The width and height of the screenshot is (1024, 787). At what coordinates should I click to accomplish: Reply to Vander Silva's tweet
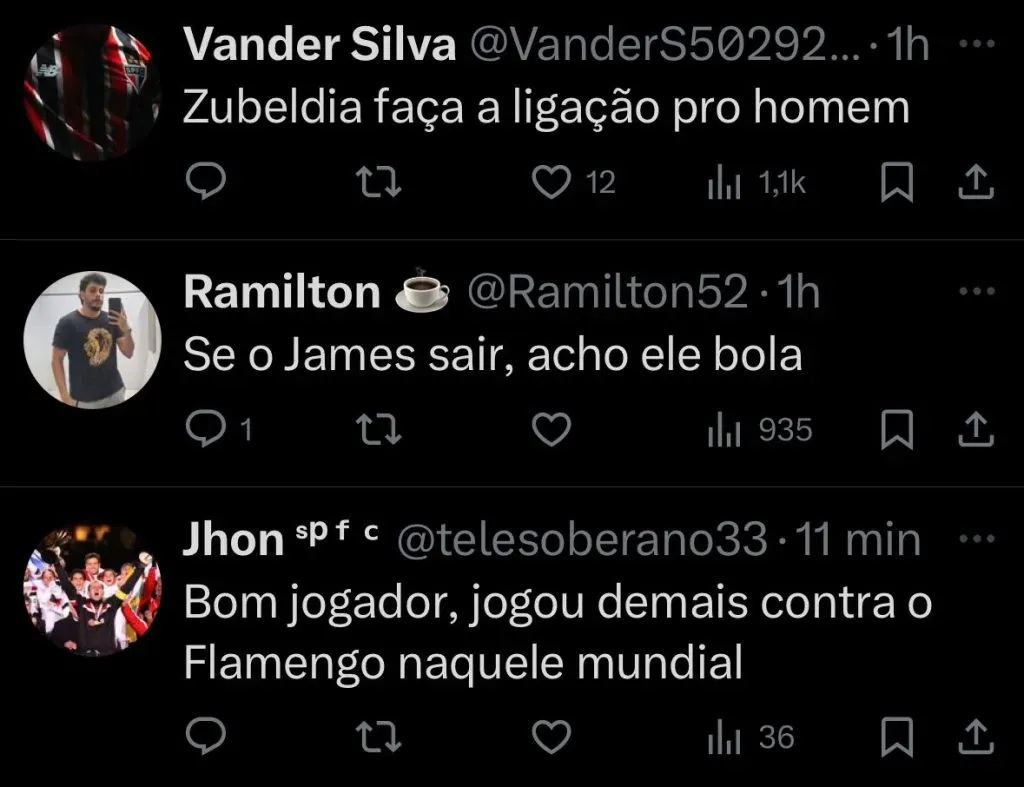206,182
